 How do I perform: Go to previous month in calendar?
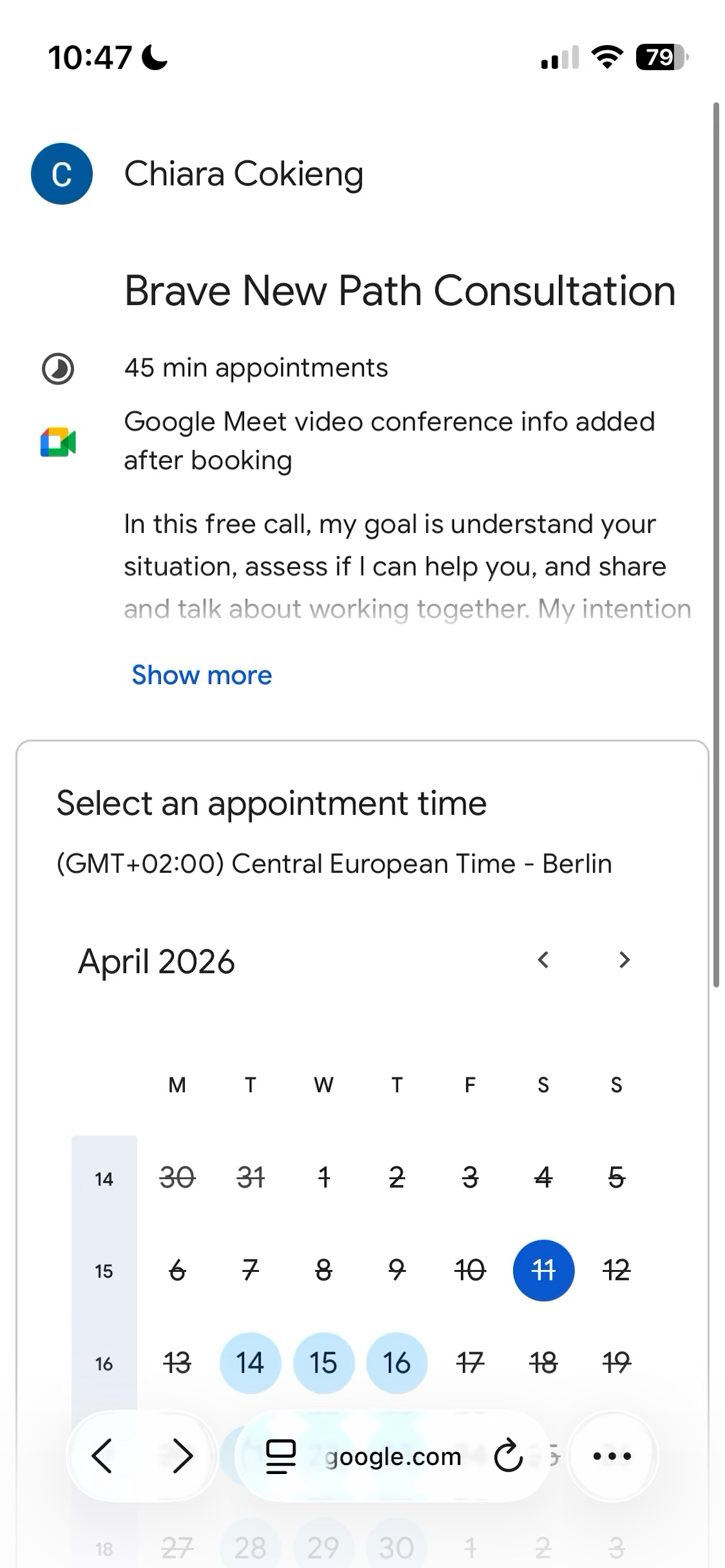[x=543, y=960]
